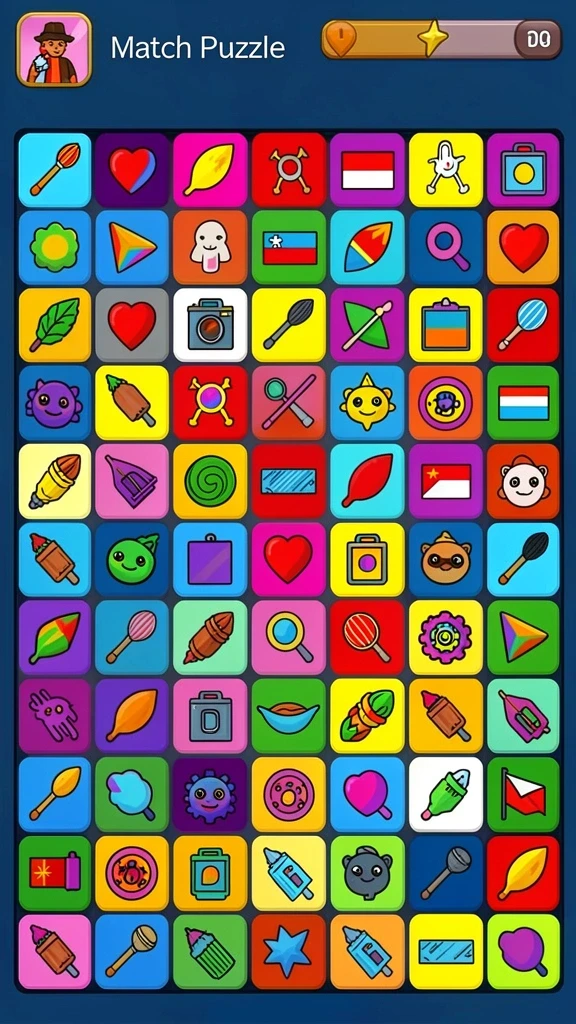The image size is (576, 1024).
Task: Tap the camera tile on white background
Action: pos(210,325)
